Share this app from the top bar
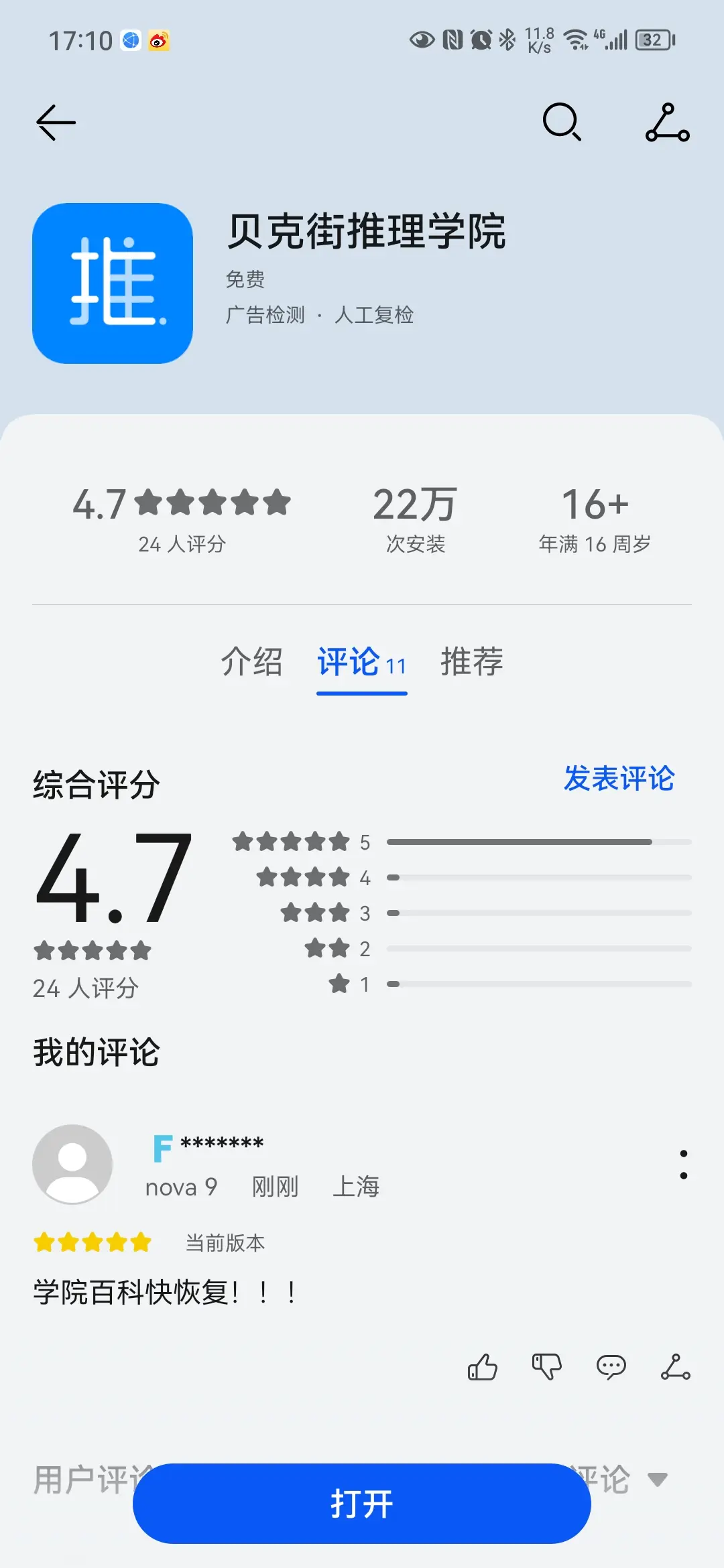Viewport: 724px width, 1568px height. click(668, 122)
